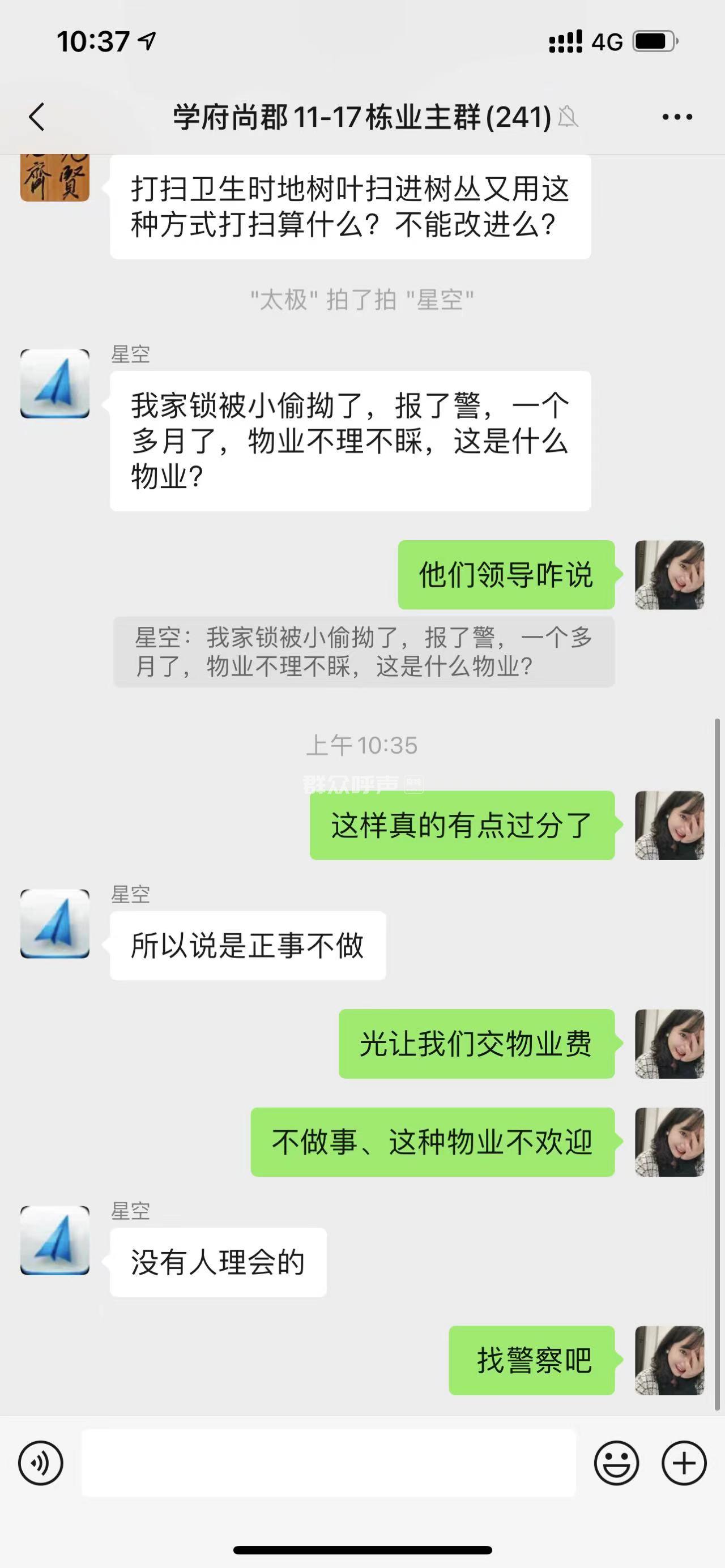Go back to the chat list
This screenshot has height=1568, width=725.
click(x=37, y=116)
